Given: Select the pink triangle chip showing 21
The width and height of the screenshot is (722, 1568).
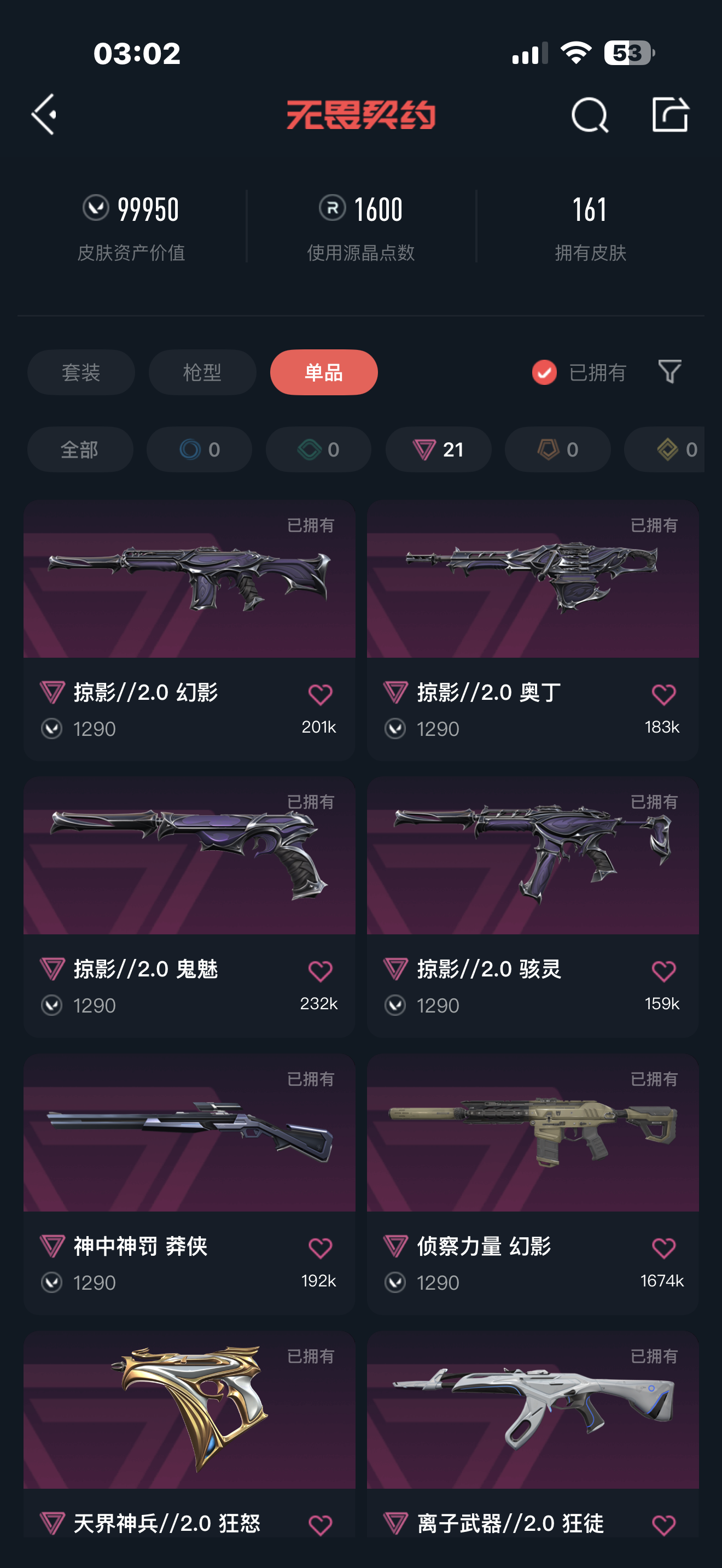Looking at the screenshot, I should pos(438,449).
